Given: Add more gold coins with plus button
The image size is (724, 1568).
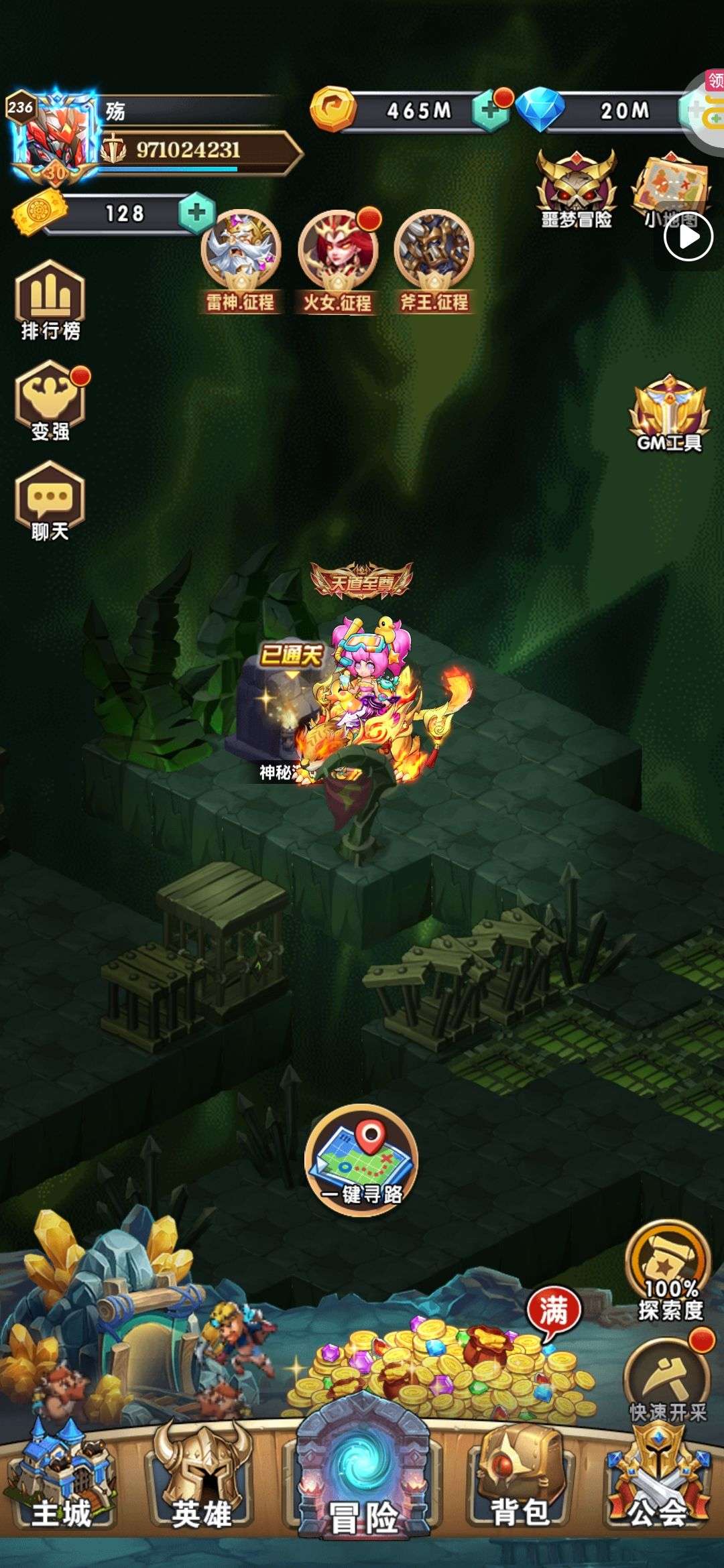Looking at the screenshot, I should (x=489, y=110).
